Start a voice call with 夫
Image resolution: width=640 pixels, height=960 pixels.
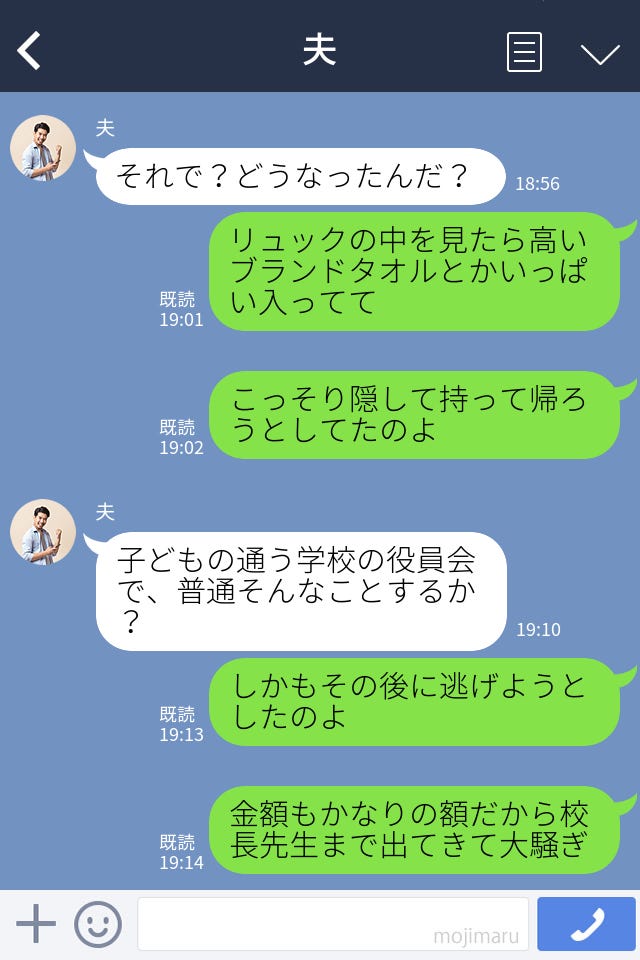tap(586, 924)
